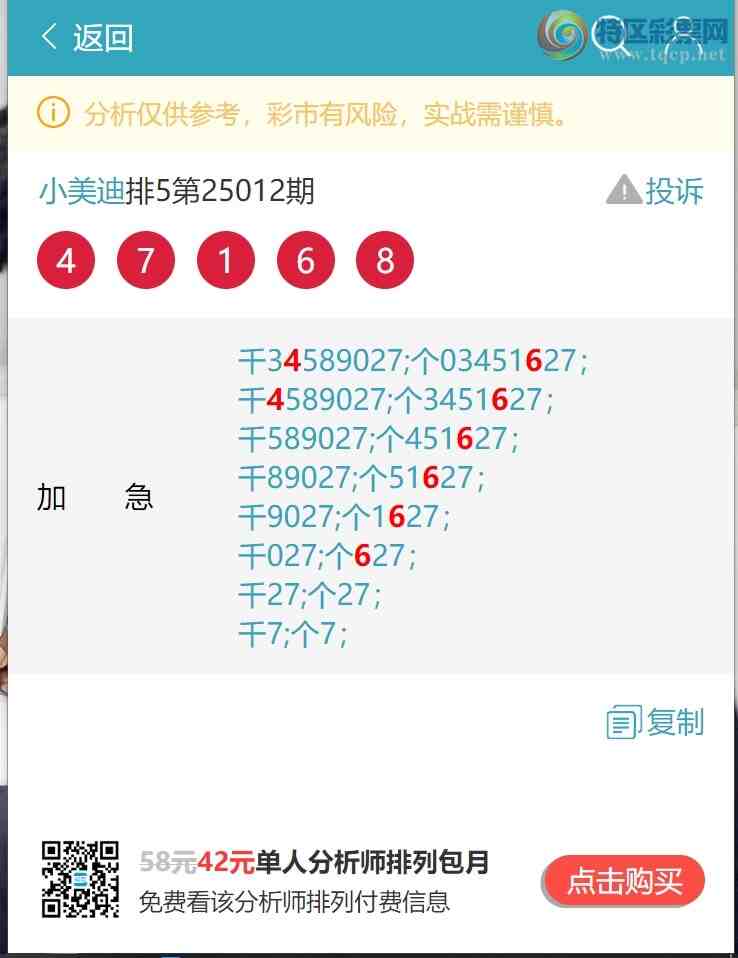Copy the prediction with 复制
This screenshot has width=738, height=958.
click(x=656, y=721)
